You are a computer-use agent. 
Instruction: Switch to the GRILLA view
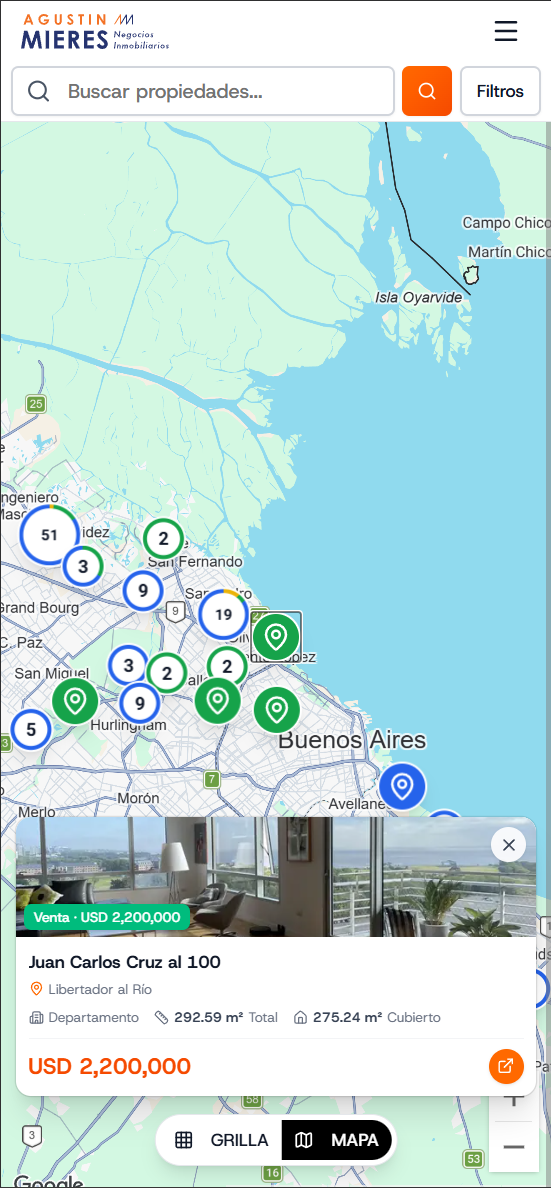pyautogui.click(x=221, y=1140)
